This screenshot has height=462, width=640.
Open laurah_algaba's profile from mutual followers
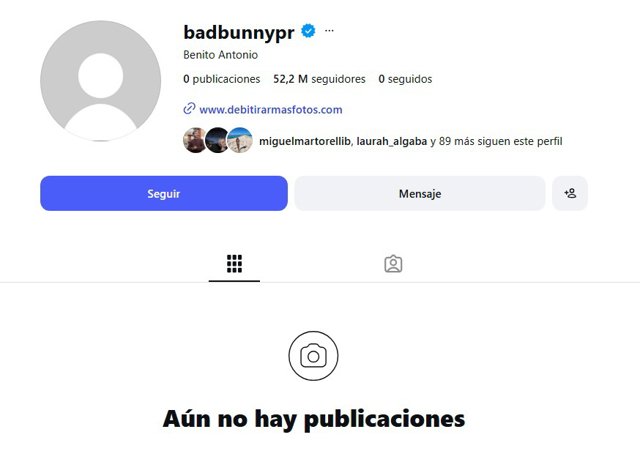click(x=391, y=142)
